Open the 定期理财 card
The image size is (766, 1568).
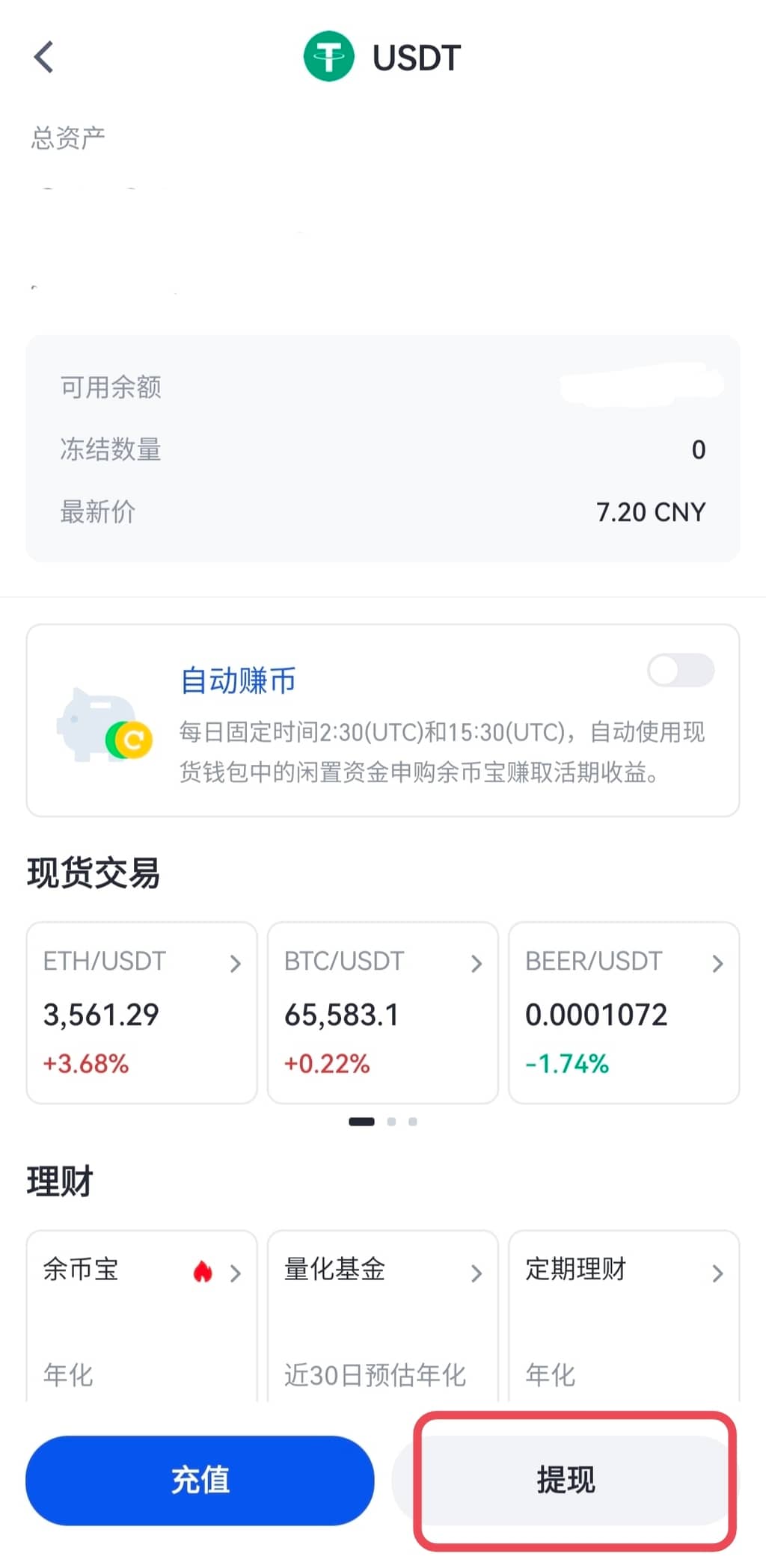[x=623, y=1315]
